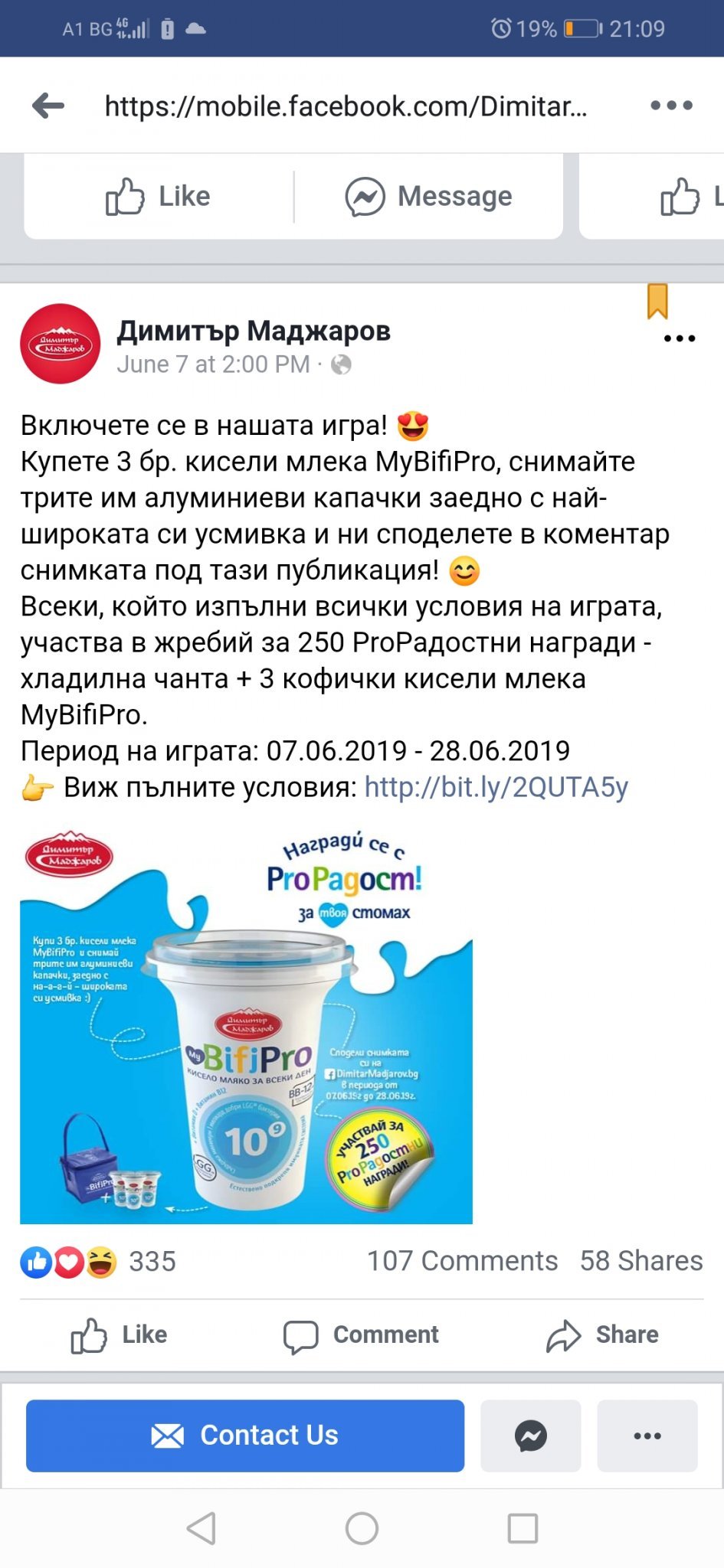
Task: Go back with the browser arrow
Action: (x=48, y=106)
